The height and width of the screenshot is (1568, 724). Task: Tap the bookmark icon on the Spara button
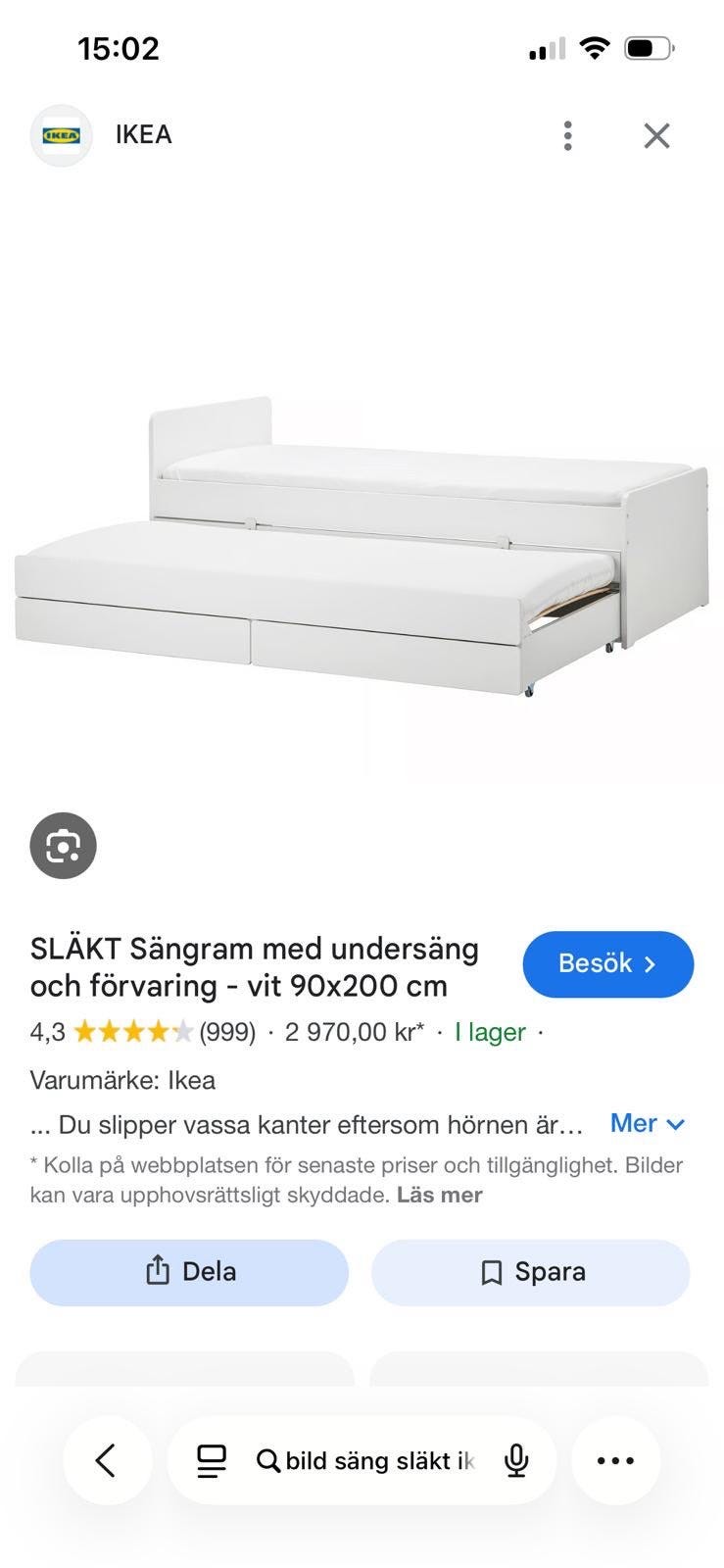point(492,1271)
